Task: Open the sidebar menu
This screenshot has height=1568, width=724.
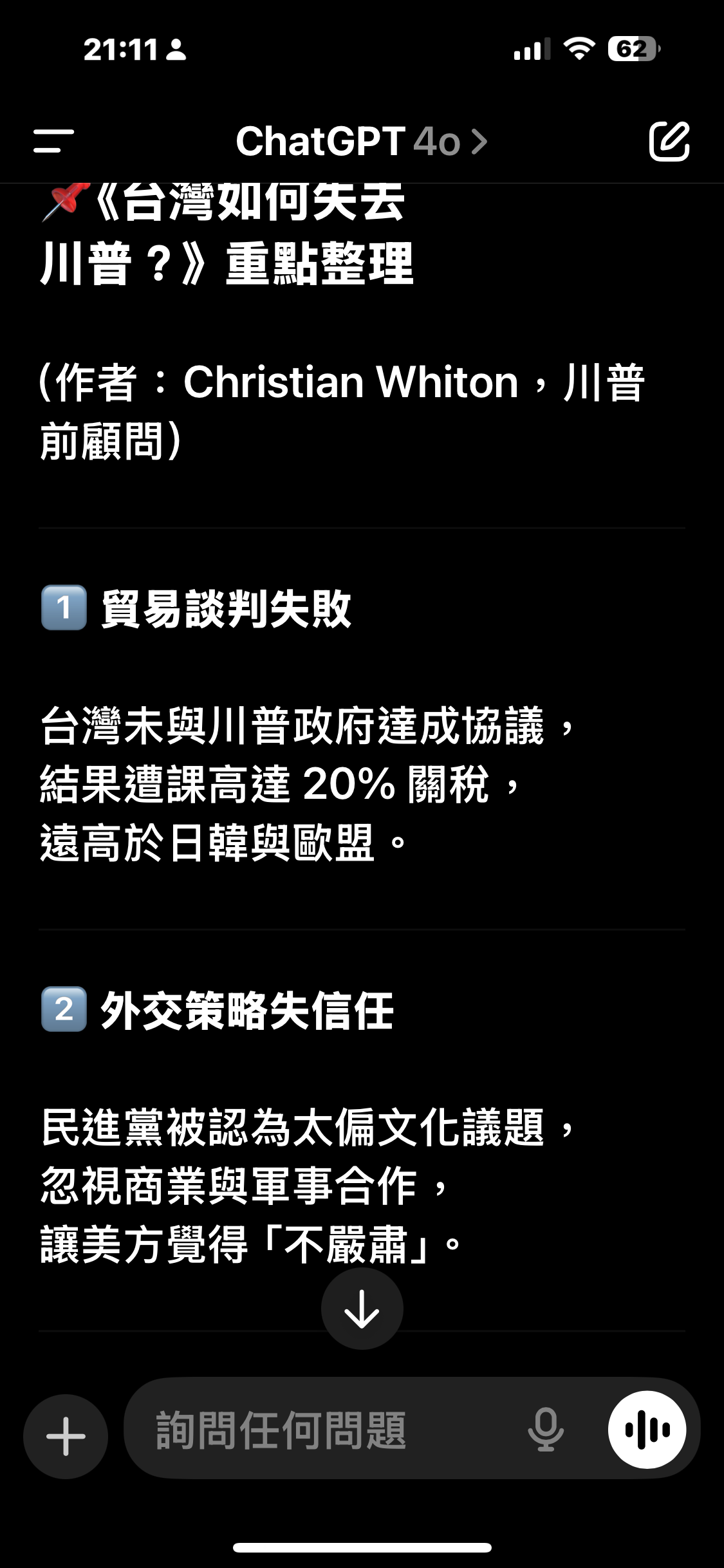Action: point(54,141)
